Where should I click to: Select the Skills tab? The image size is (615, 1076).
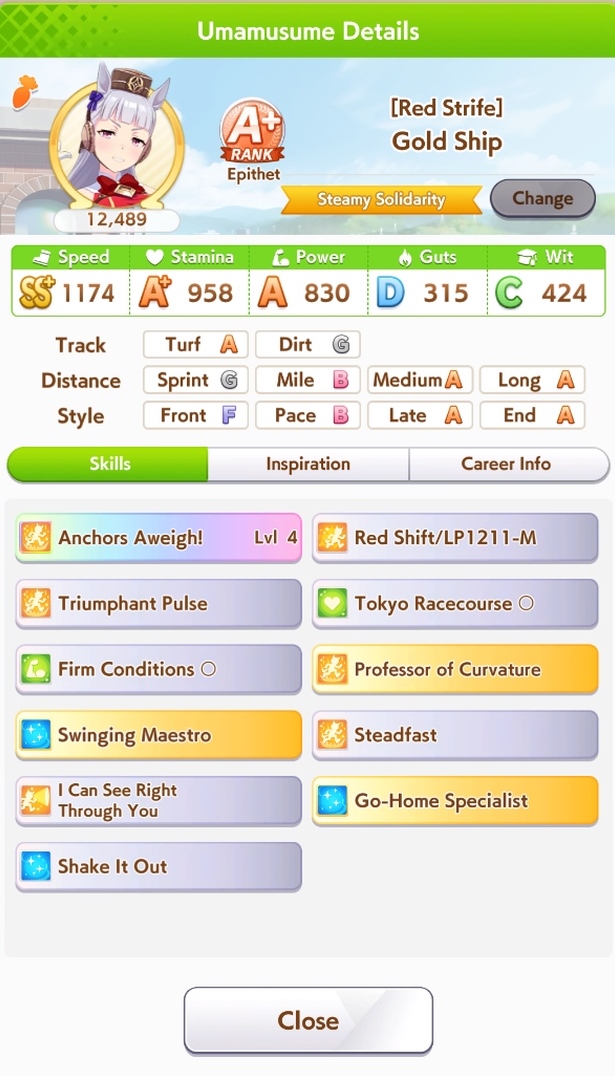pyautogui.click(x=109, y=464)
